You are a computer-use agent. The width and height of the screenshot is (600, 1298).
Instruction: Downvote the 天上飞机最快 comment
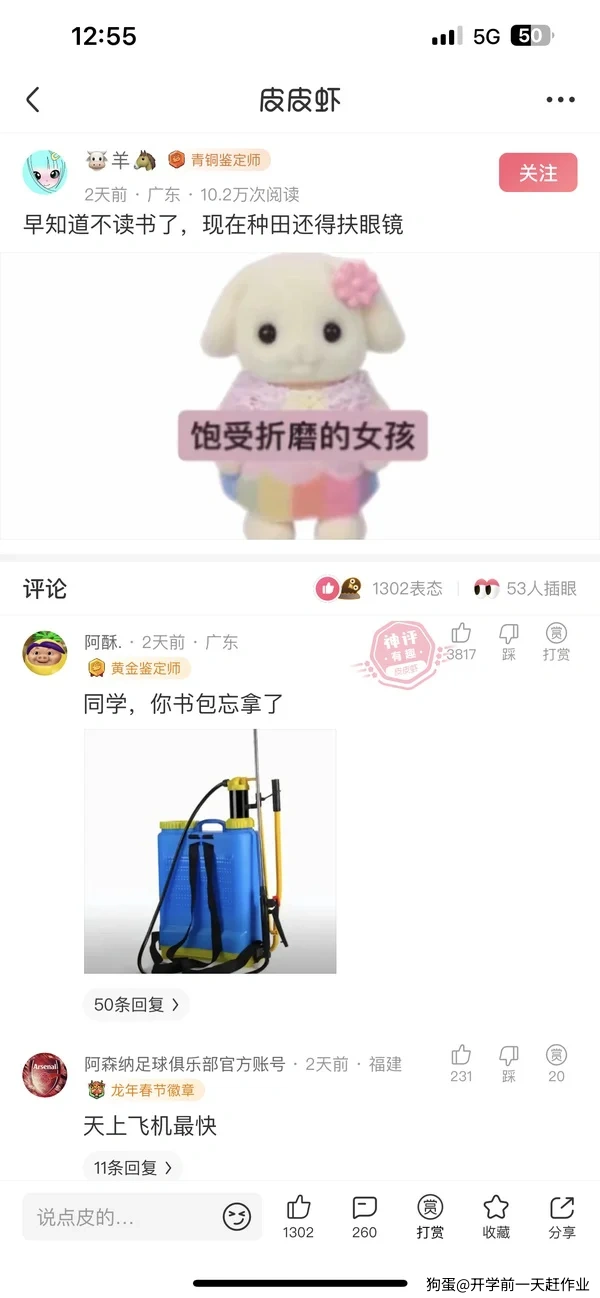click(x=509, y=1063)
